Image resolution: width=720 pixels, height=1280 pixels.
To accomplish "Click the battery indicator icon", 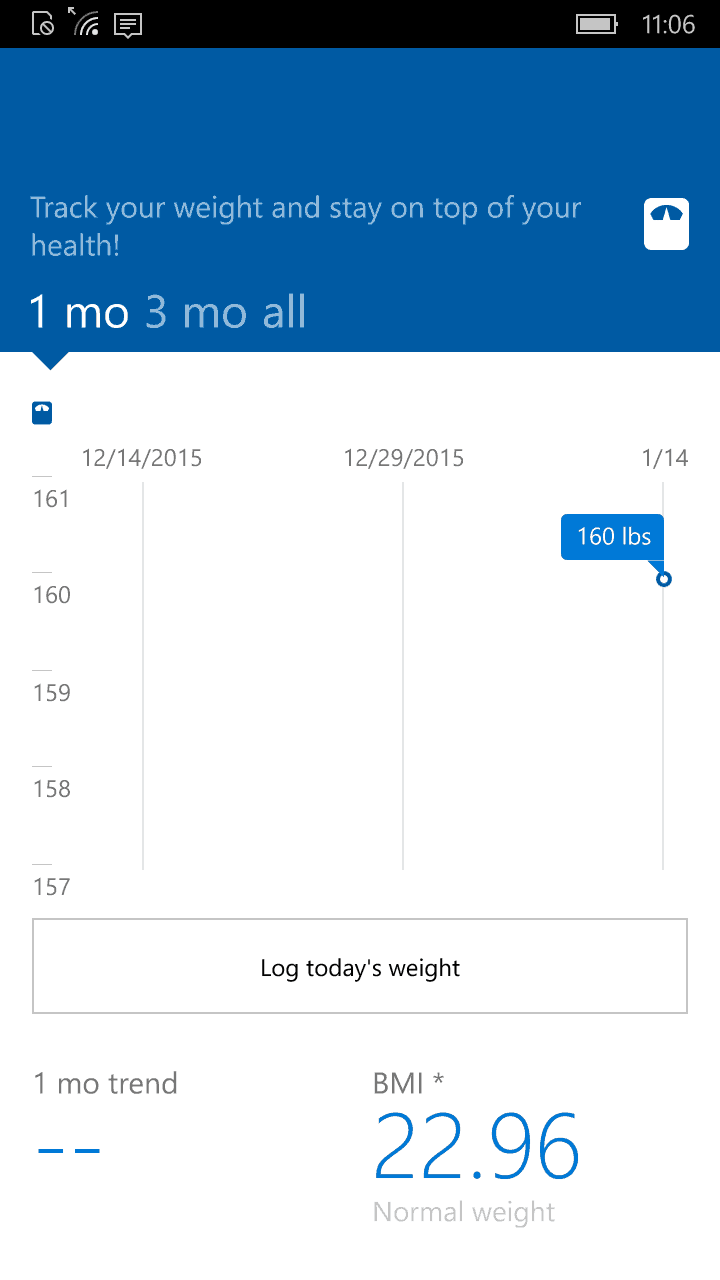I will pyautogui.click(x=597, y=24).
